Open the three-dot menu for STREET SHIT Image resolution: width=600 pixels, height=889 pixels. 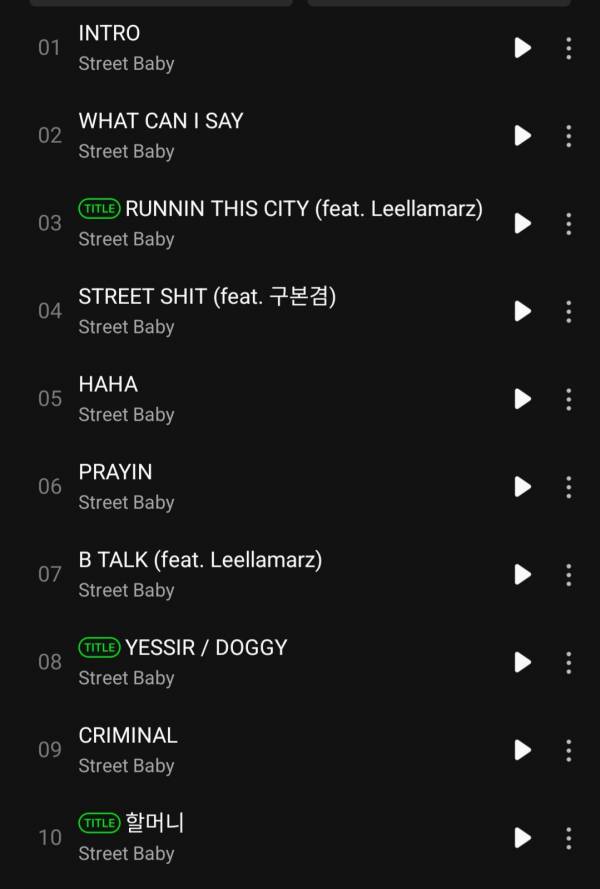coord(568,311)
